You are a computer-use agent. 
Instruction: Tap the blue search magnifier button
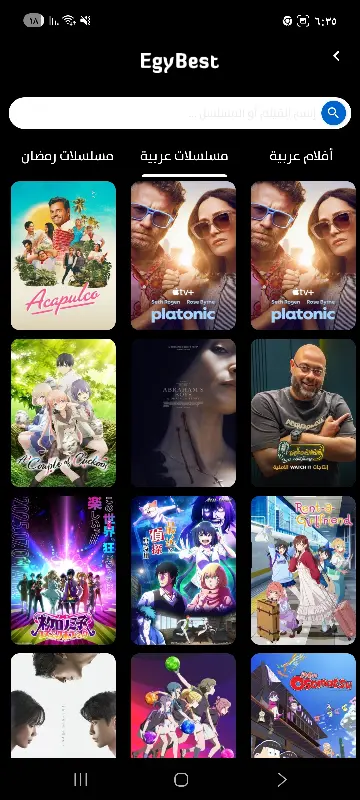[x=333, y=113]
